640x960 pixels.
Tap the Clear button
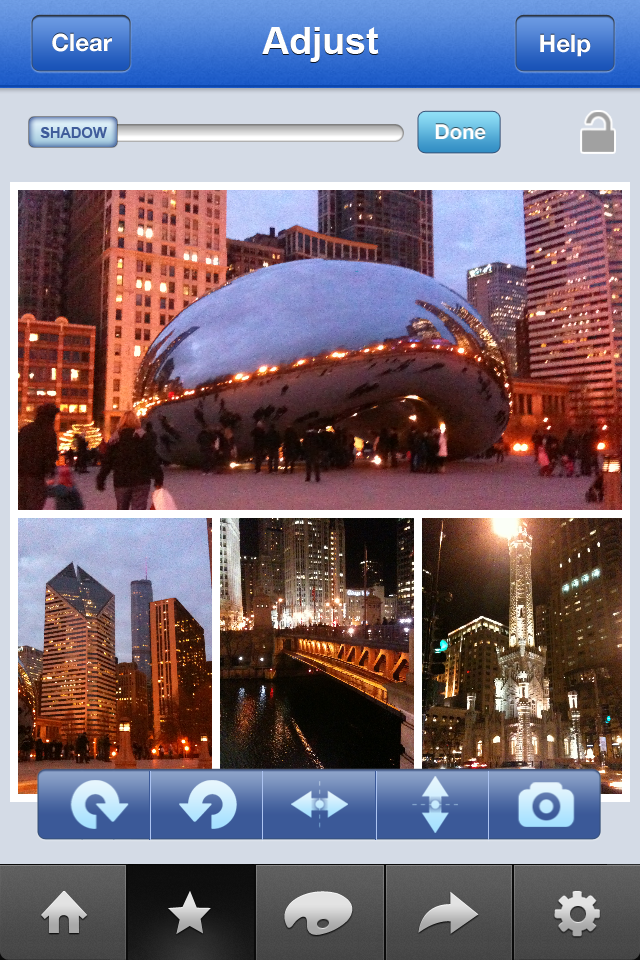(x=81, y=44)
